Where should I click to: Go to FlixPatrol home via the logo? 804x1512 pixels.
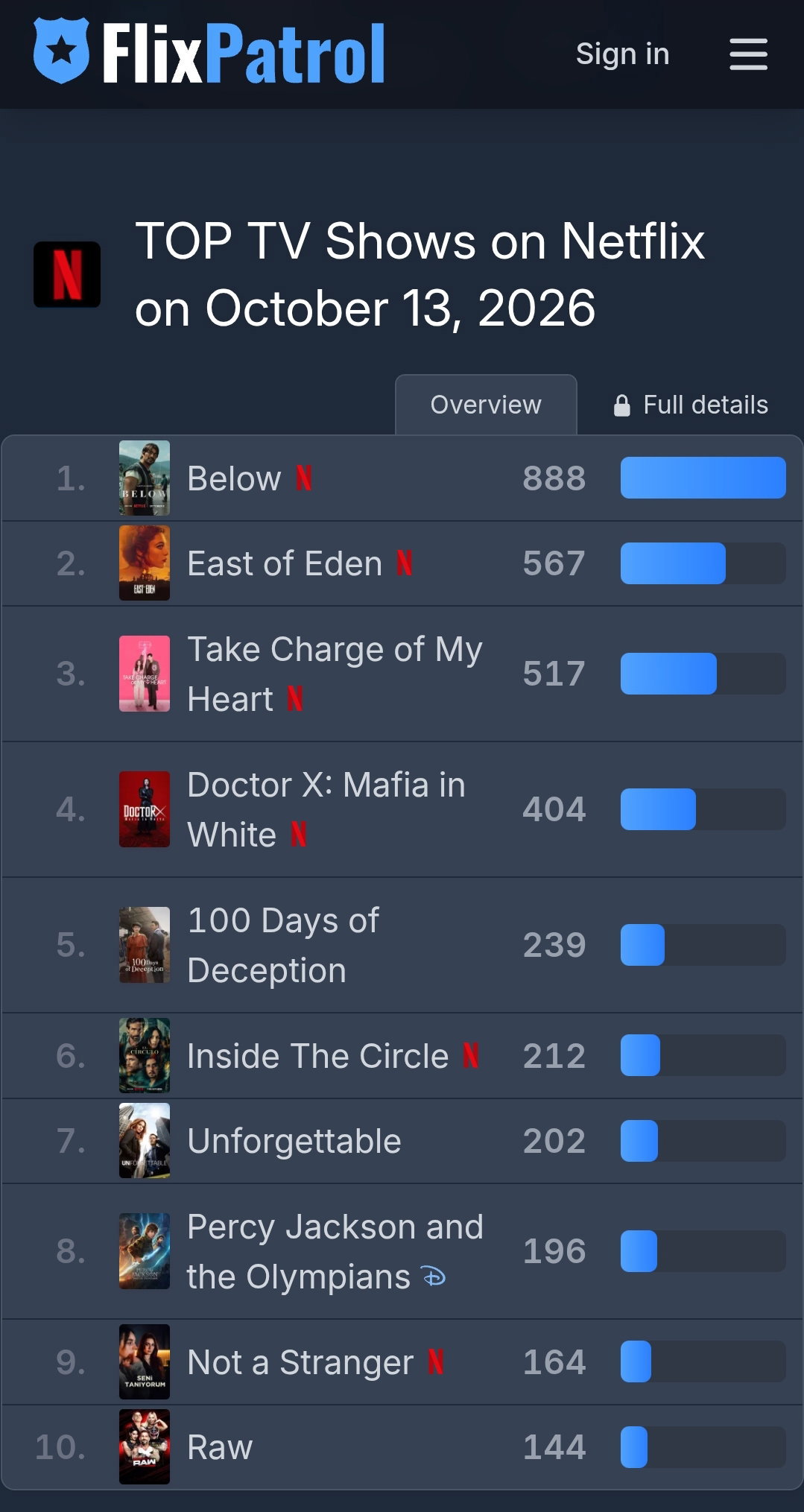tap(209, 52)
